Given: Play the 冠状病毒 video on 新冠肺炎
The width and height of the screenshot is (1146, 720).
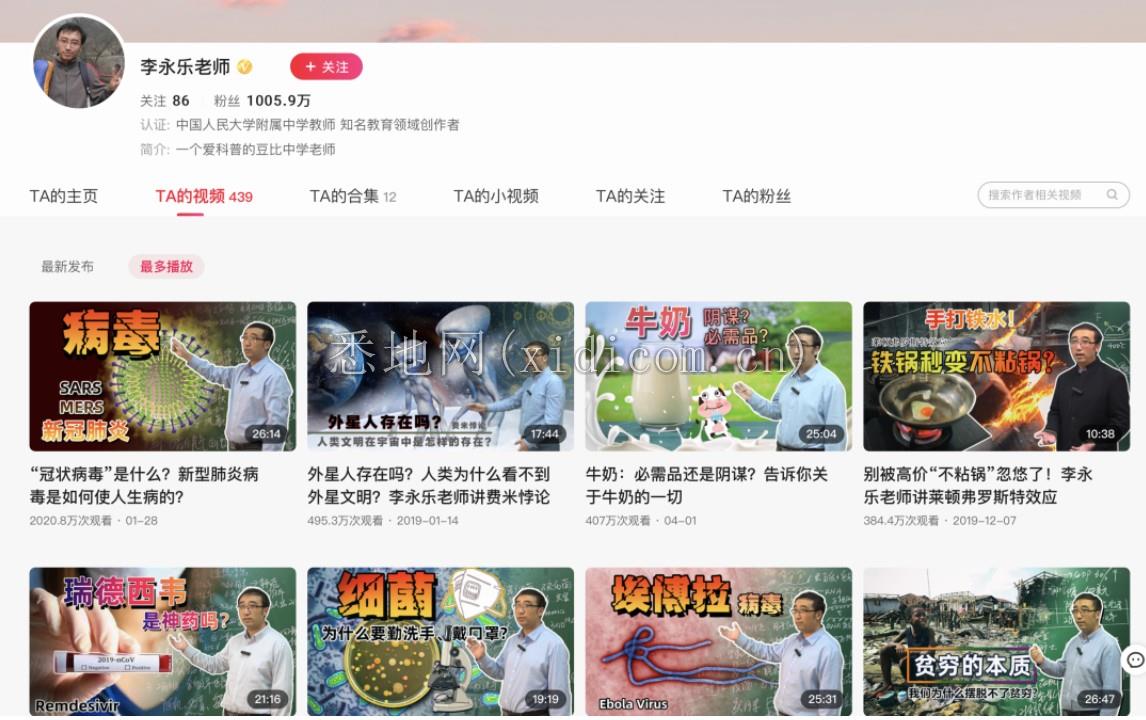Looking at the screenshot, I should [162, 376].
